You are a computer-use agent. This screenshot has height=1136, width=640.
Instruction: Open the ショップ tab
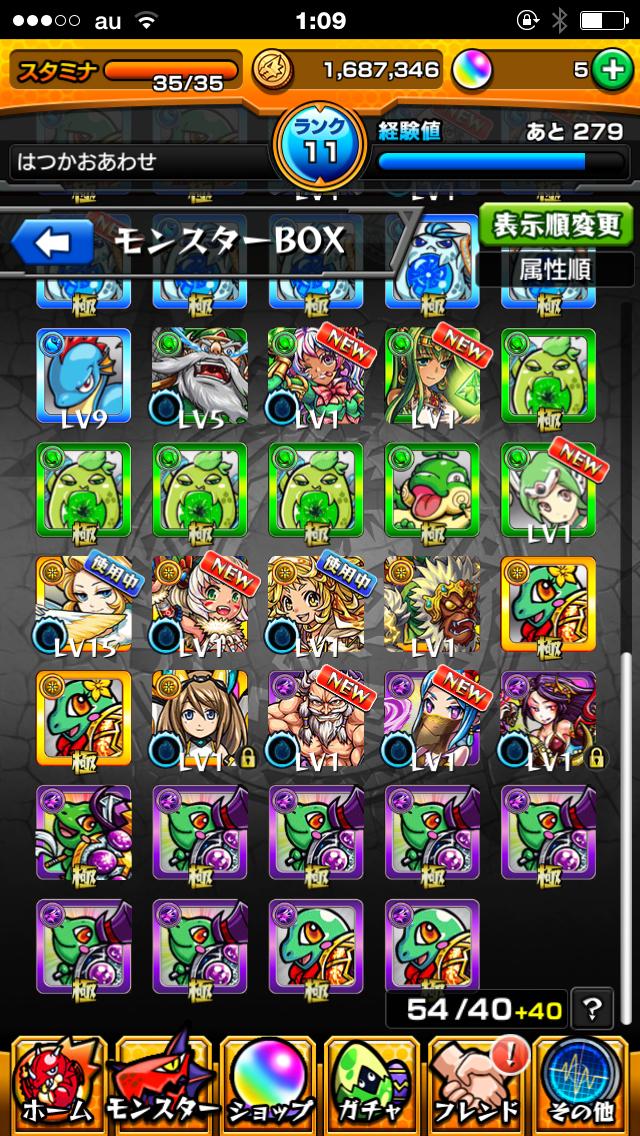click(268, 1084)
